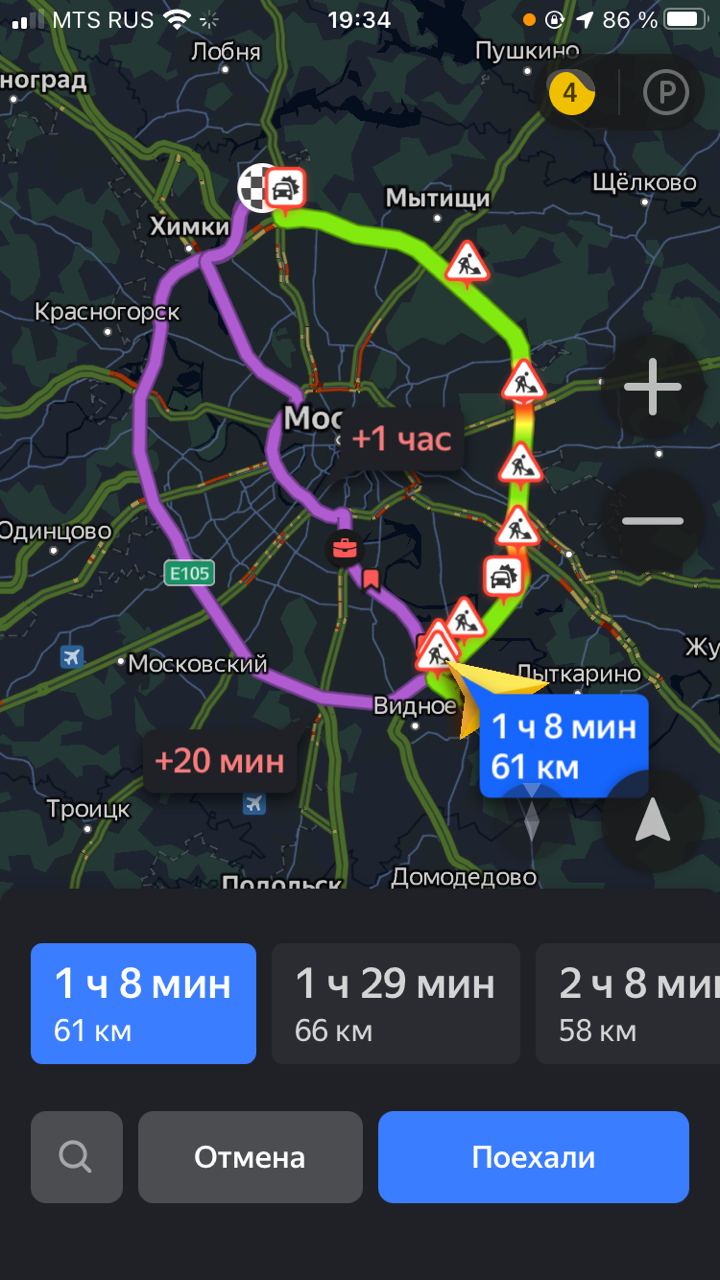Open the traffic level indicator showing 4
720x1280 pixels.
coord(571,94)
